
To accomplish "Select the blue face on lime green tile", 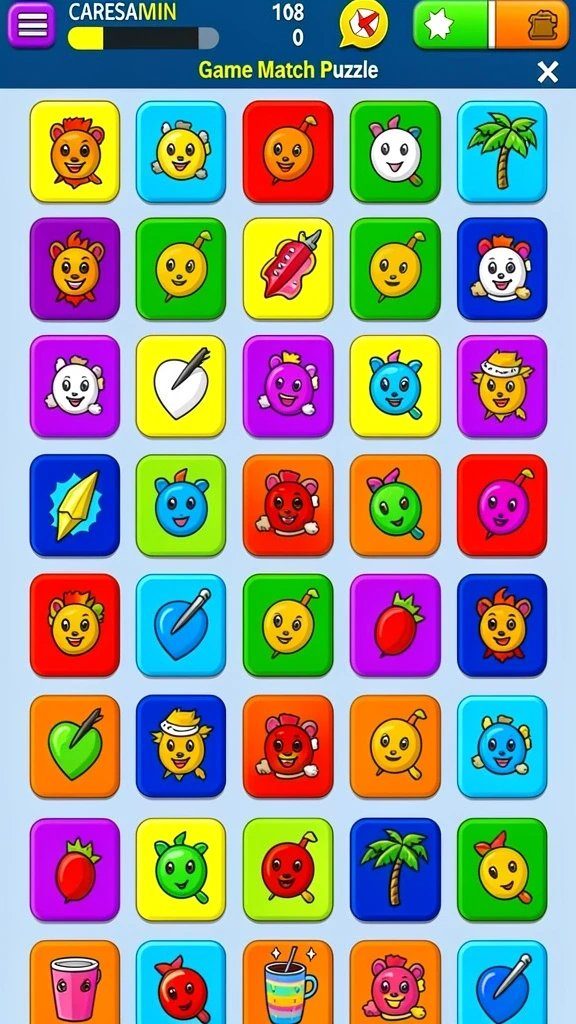I will (x=181, y=505).
